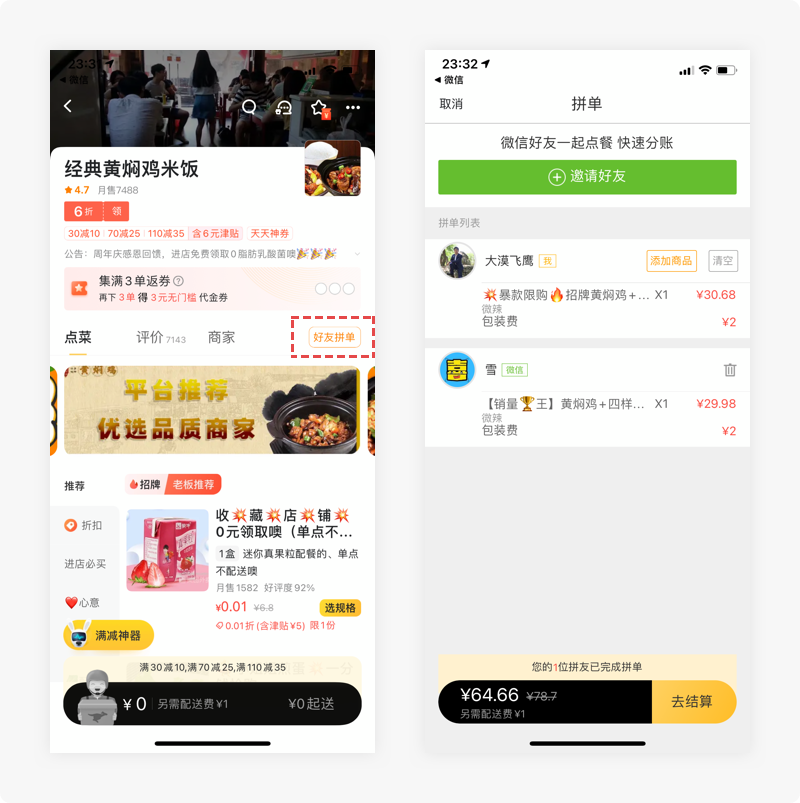800x803 pixels.
Task: Tap the green 邀请好友 button
Action: click(587, 177)
